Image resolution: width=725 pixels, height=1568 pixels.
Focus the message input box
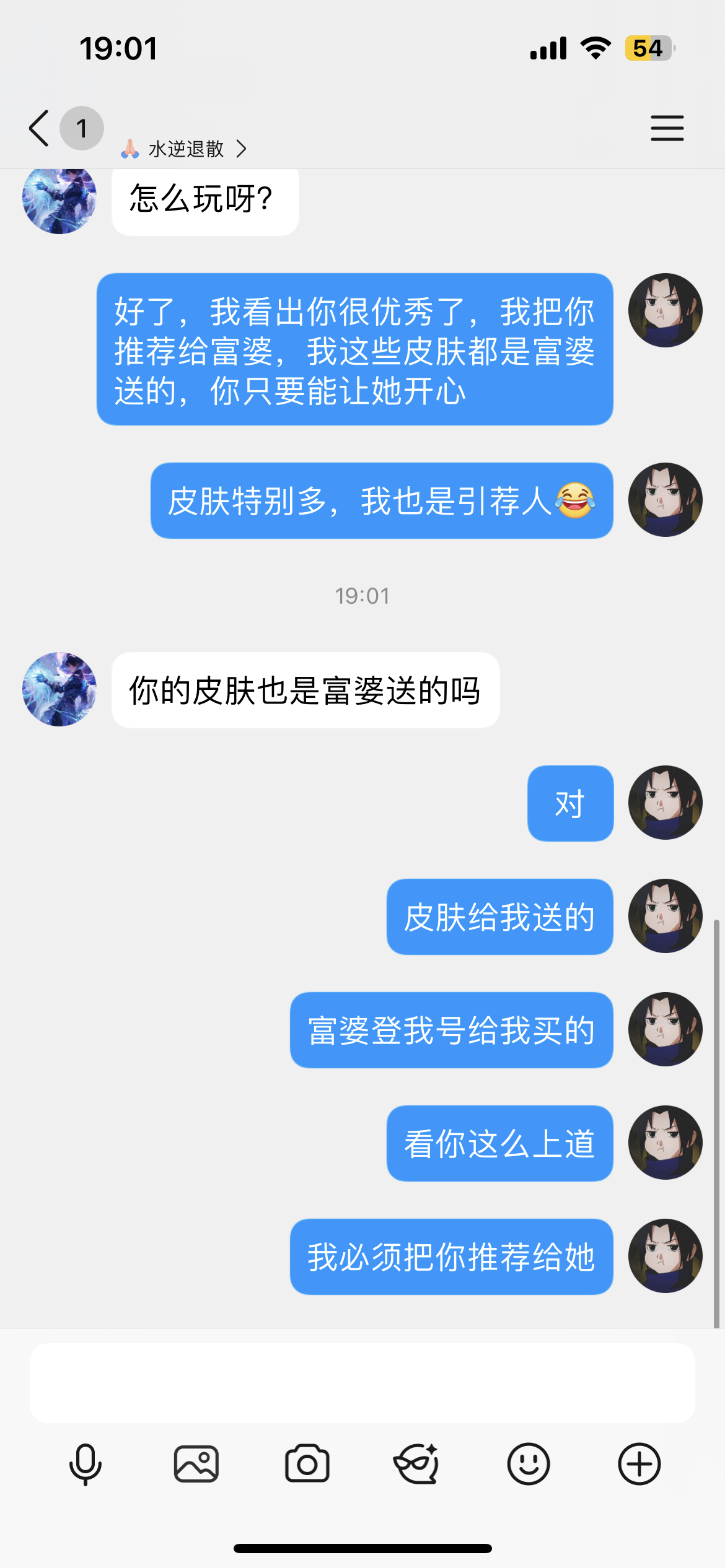(x=362, y=1382)
